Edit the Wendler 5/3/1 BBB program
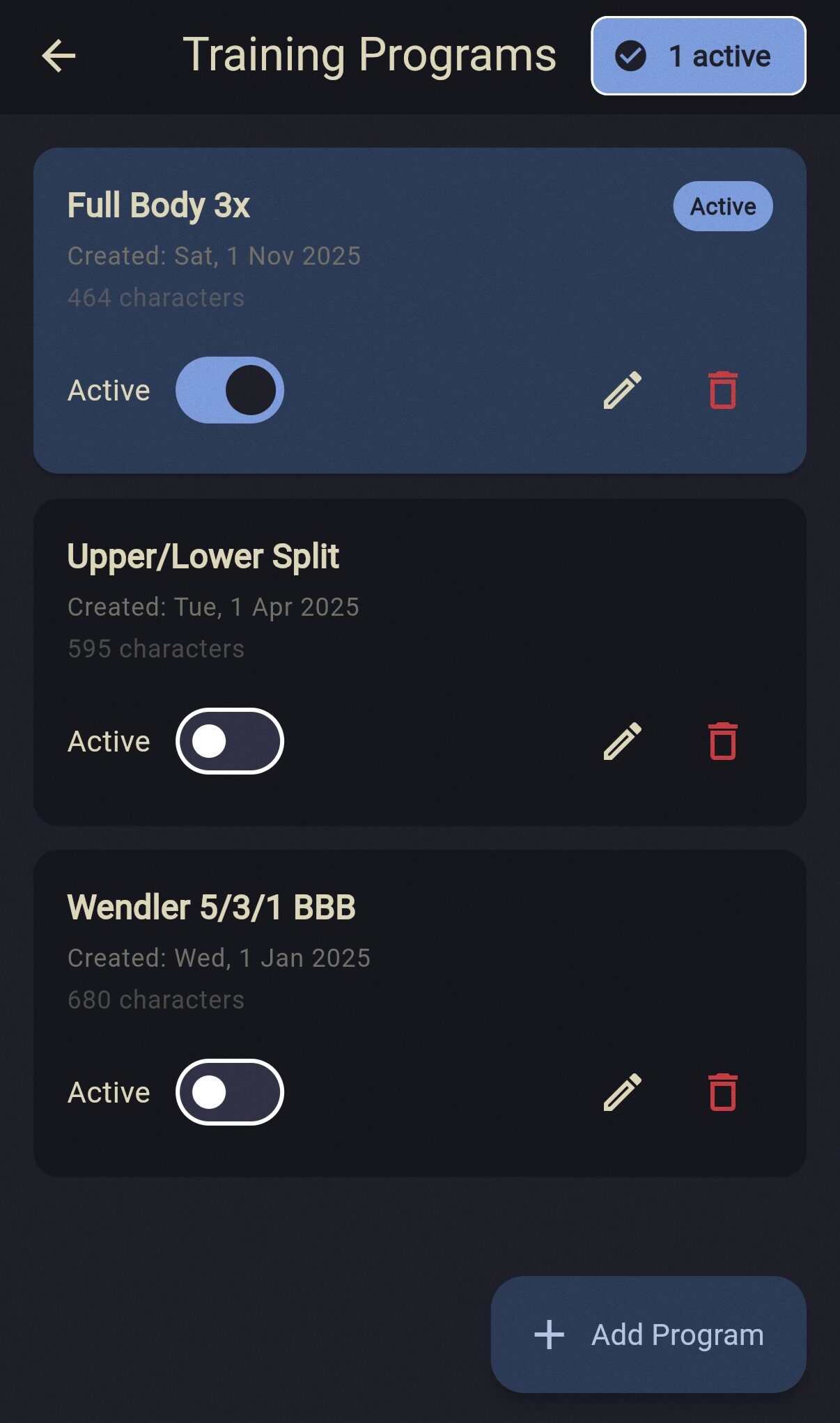Image resolution: width=840 pixels, height=1423 pixels. click(622, 1092)
